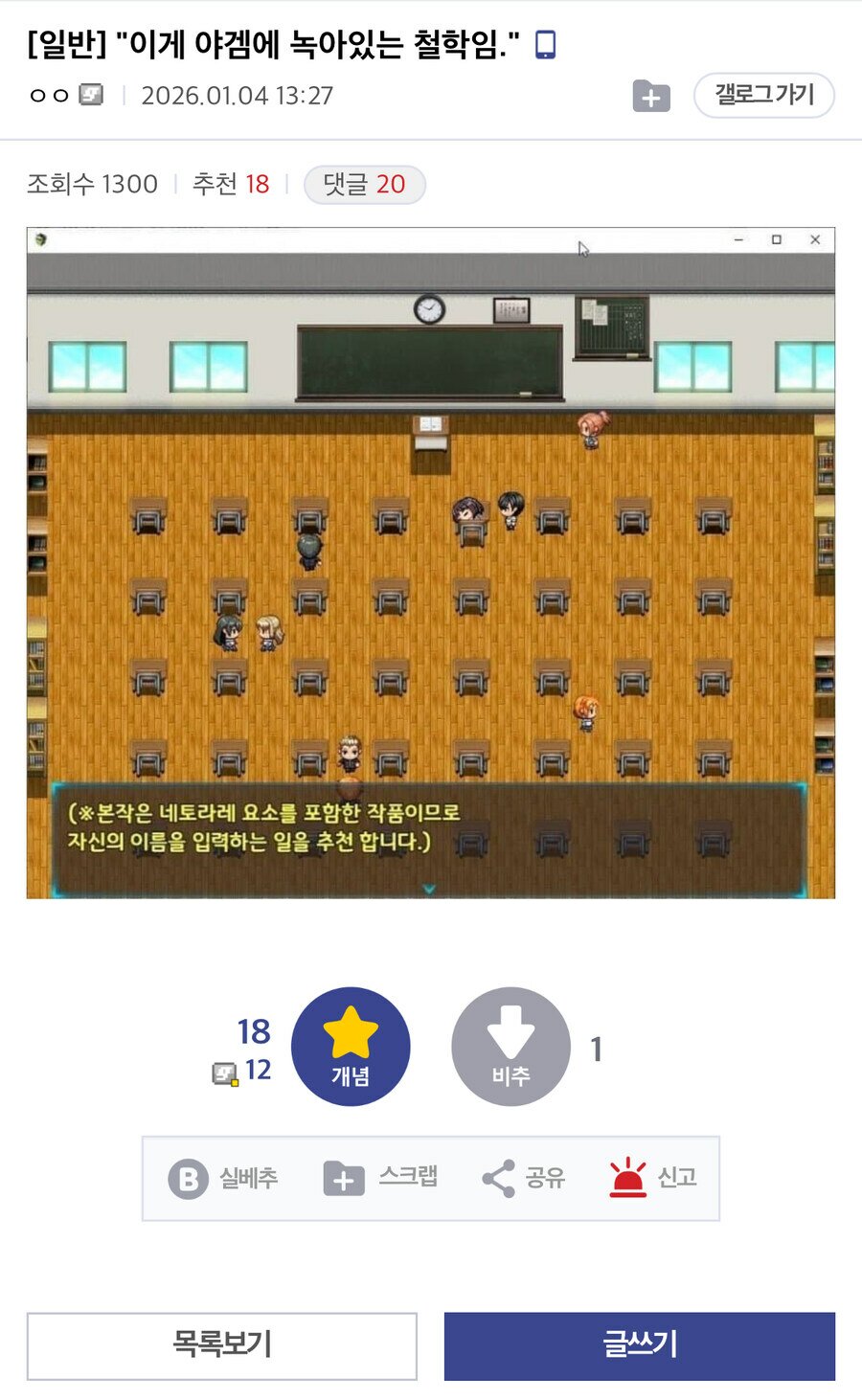
Task: Share this post via 공유
Action: coord(524,1178)
